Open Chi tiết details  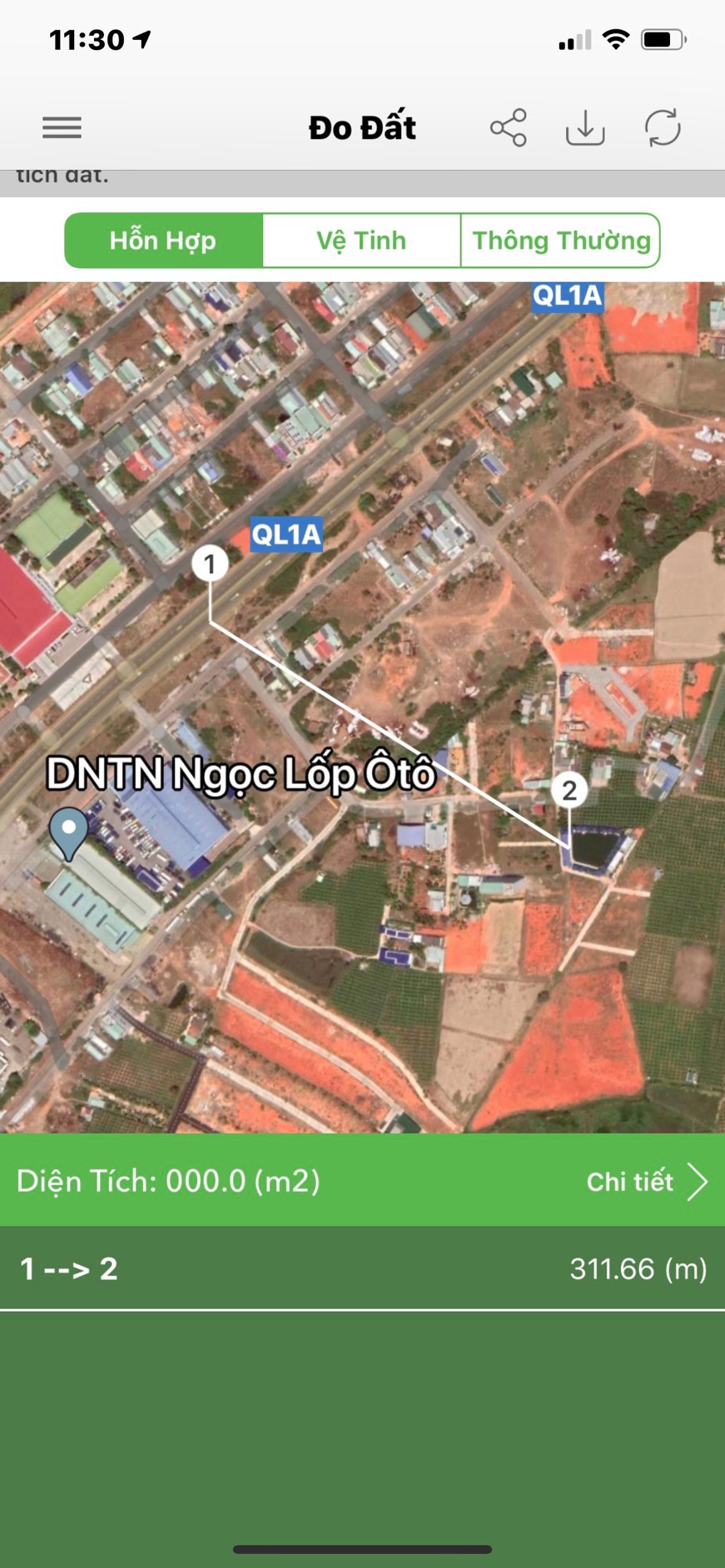pyautogui.click(x=647, y=1182)
